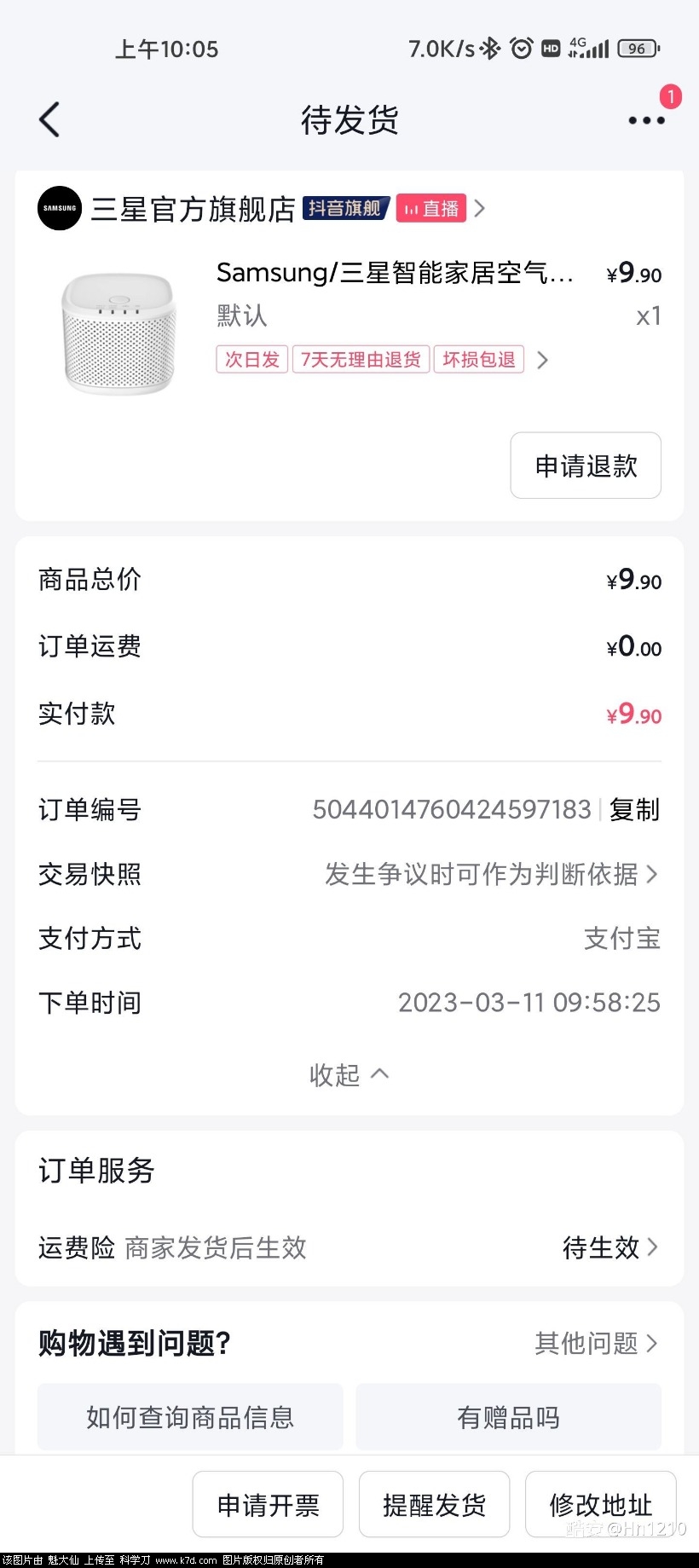This screenshot has height=1568, width=699.
Task: Collapse order details with 收起
Action: coord(349,1074)
